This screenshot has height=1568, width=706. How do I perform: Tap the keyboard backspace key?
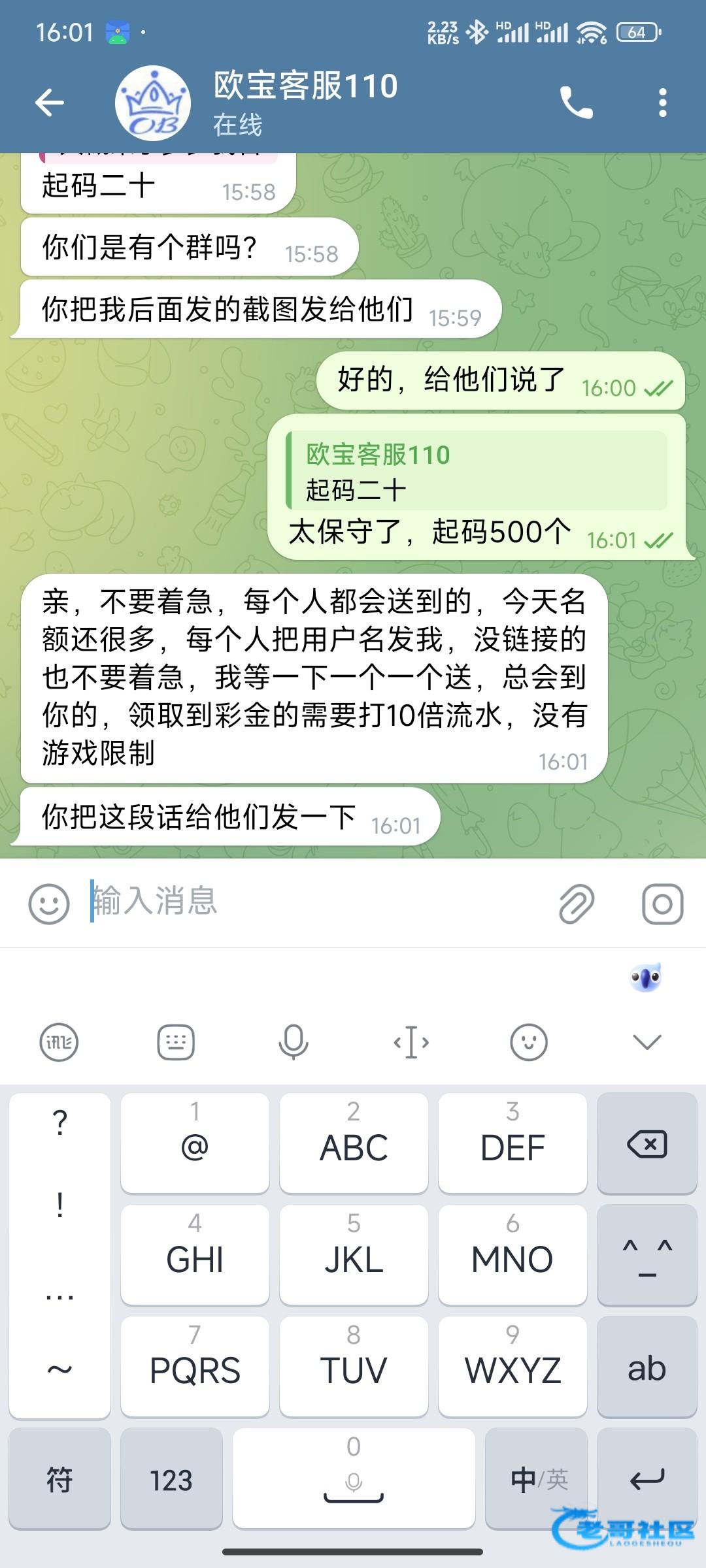click(647, 1144)
